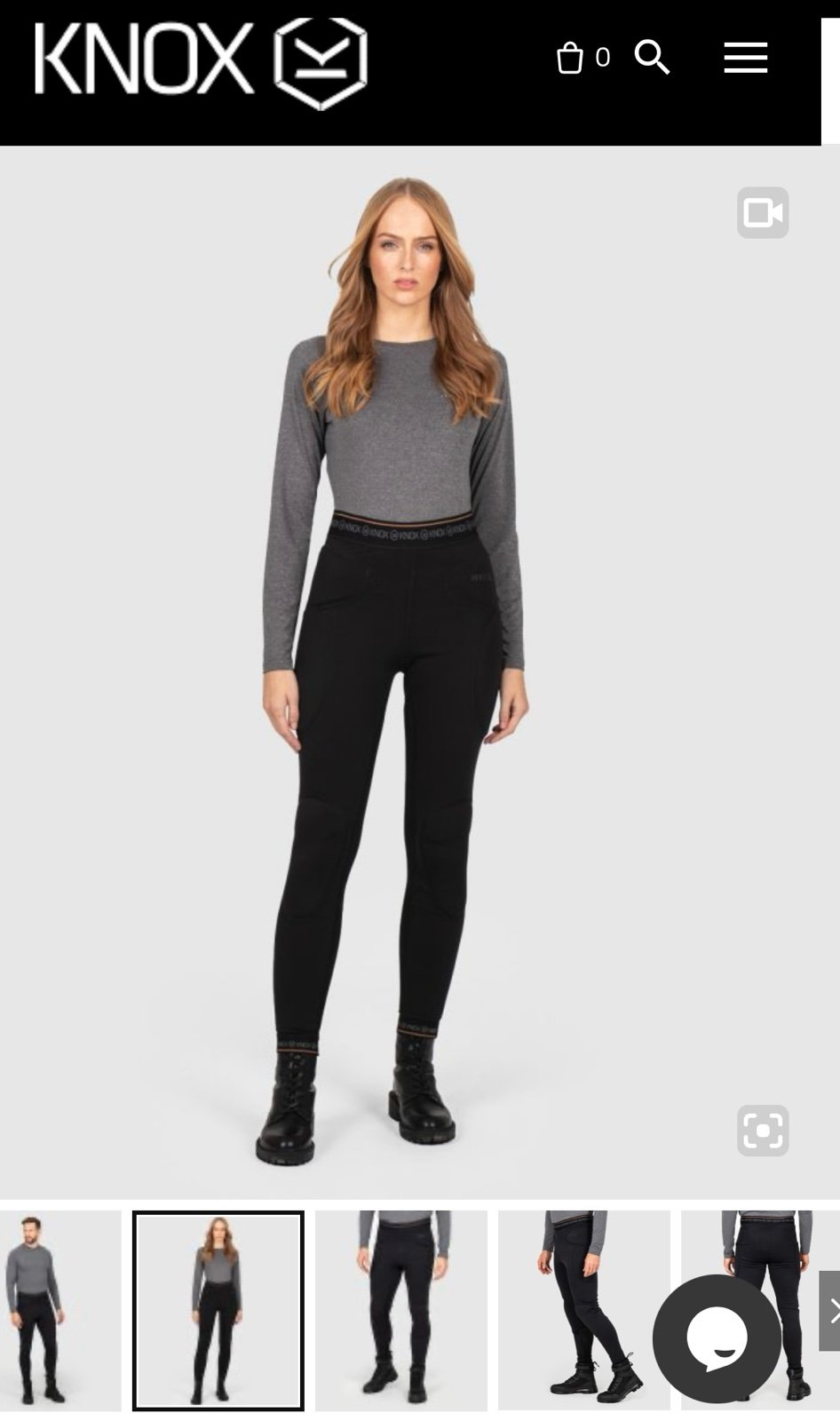Select the male model front view thumbnail
840x1421 pixels.
point(60,1310)
